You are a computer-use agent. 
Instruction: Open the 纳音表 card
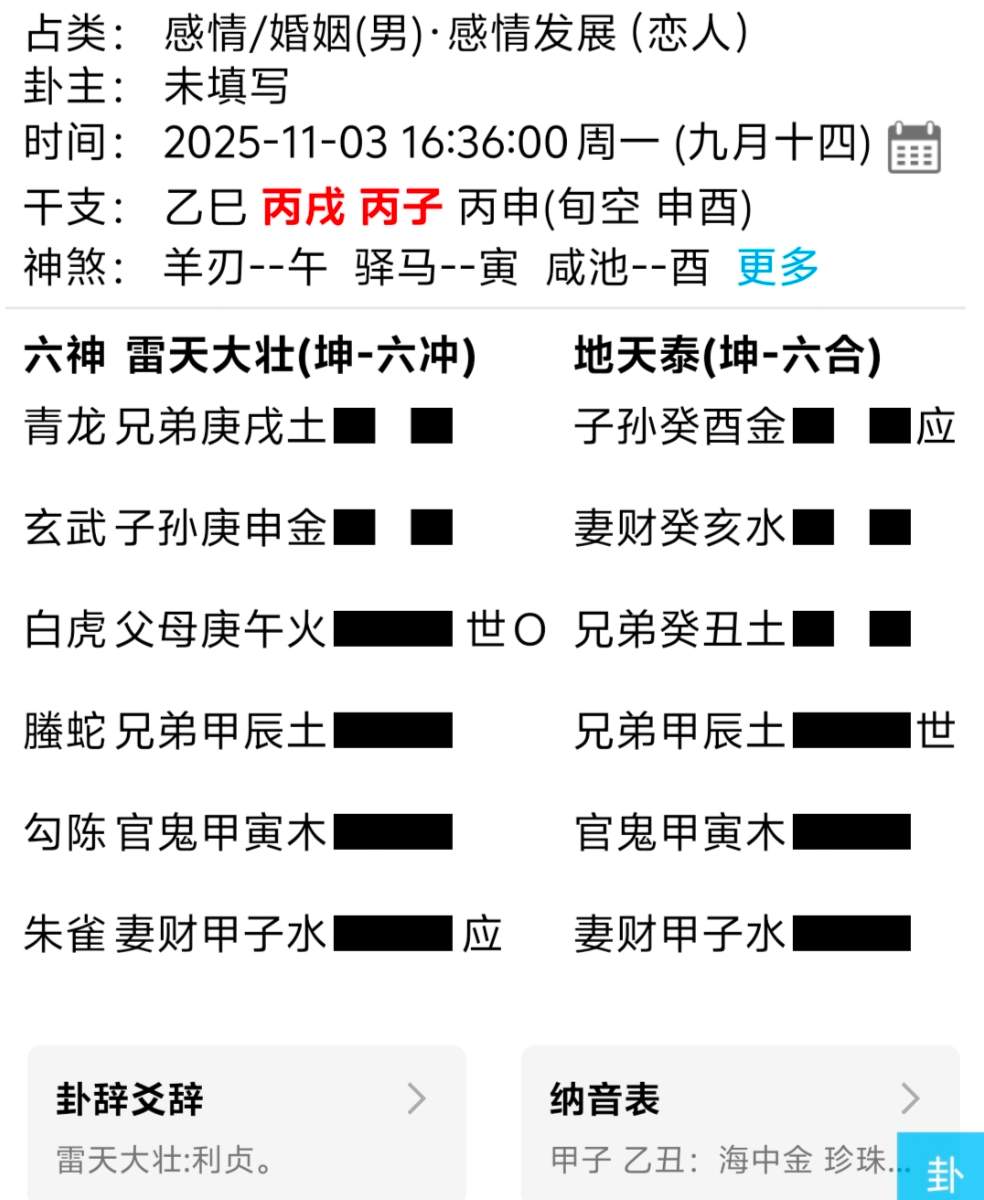[740, 1125]
